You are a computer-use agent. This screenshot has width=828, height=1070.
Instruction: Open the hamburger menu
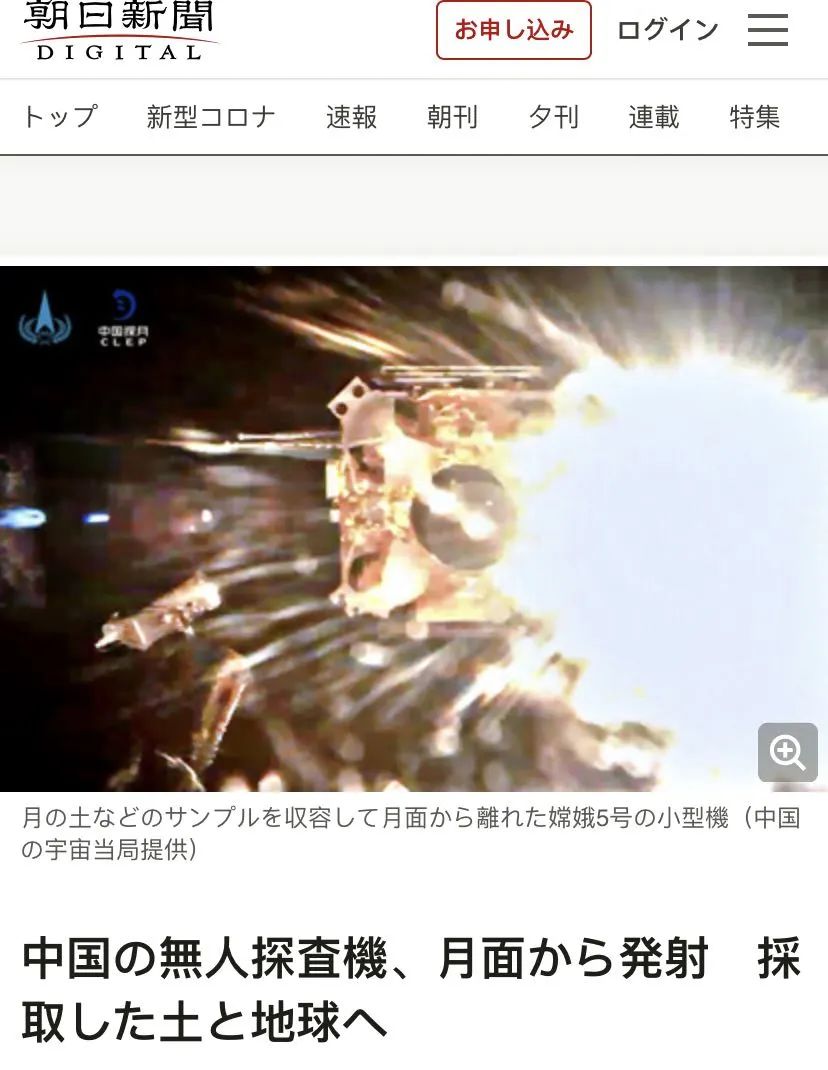tap(768, 30)
